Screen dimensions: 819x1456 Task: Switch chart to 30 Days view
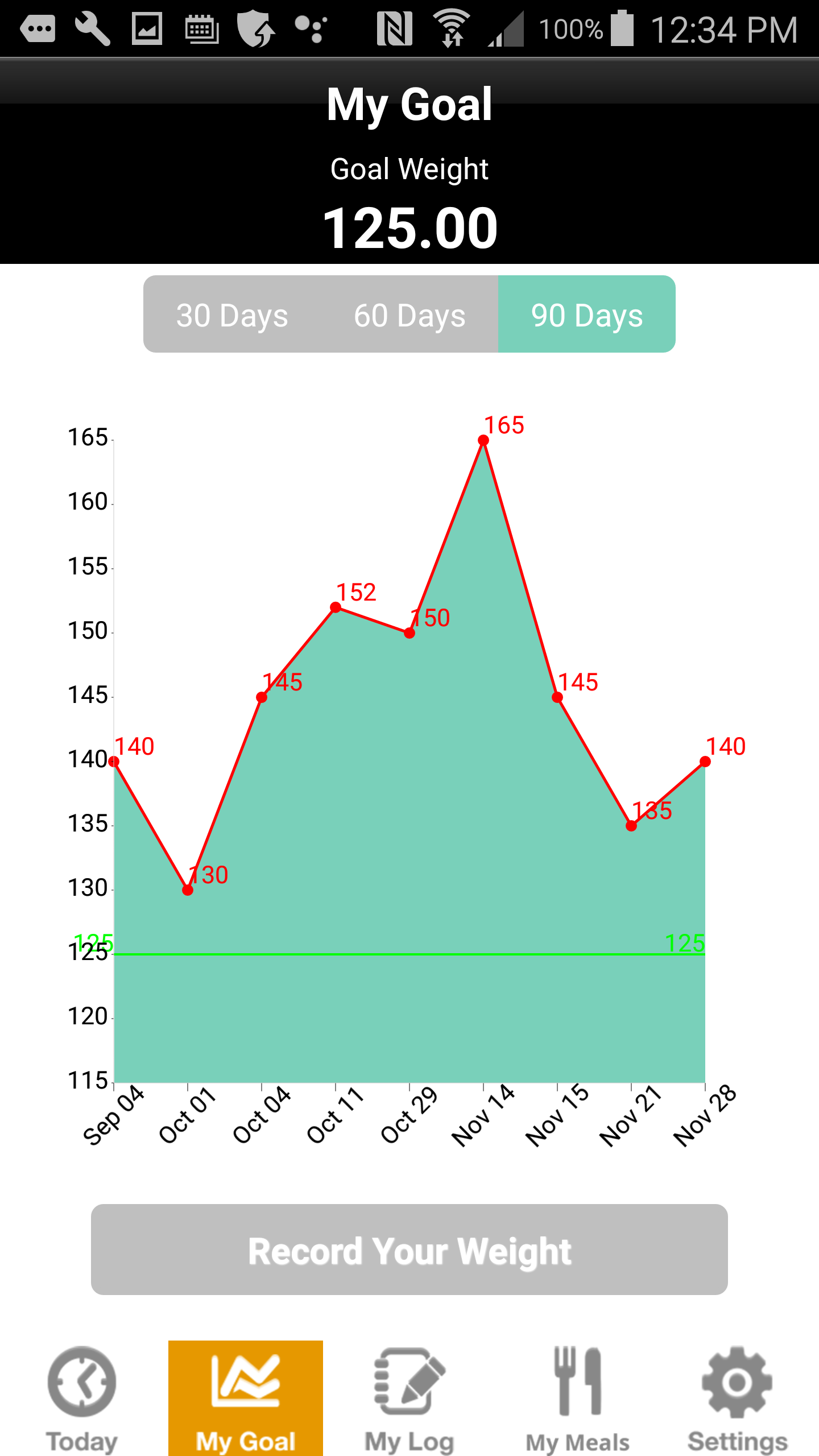232,315
